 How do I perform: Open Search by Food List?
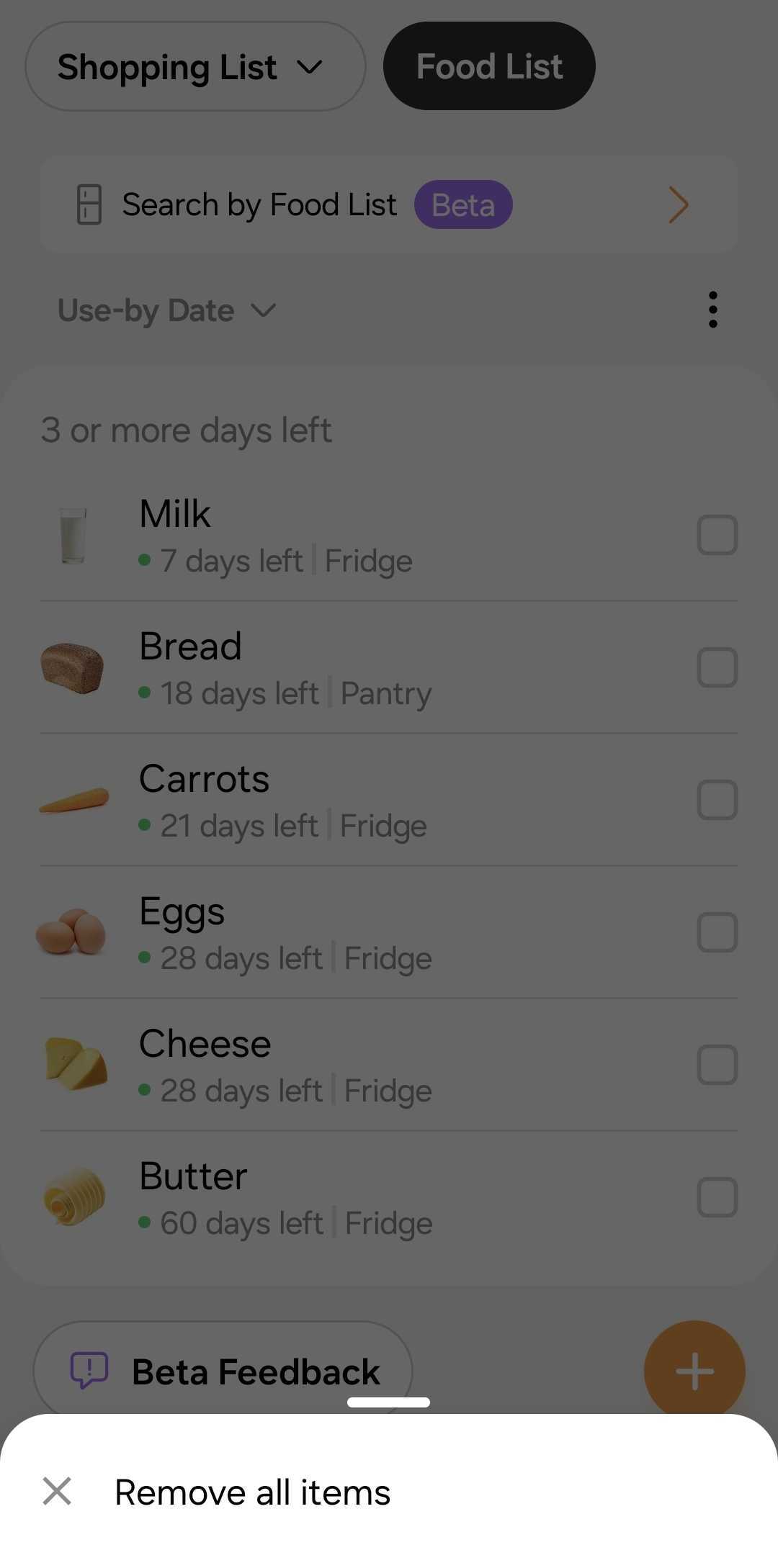pyautogui.click(x=389, y=204)
